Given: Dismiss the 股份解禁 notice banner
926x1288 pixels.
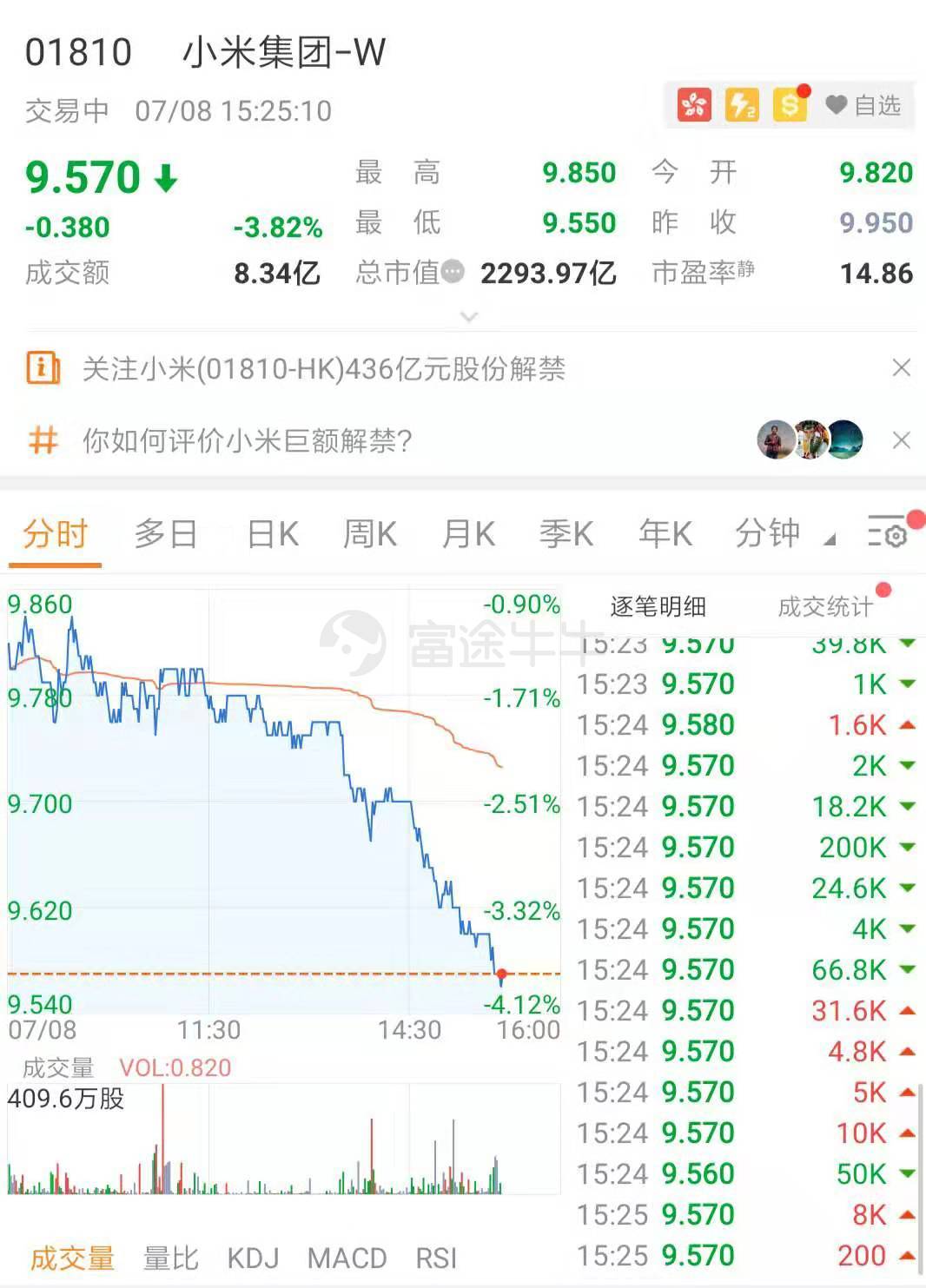Looking at the screenshot, I should (x=902, y=368).
